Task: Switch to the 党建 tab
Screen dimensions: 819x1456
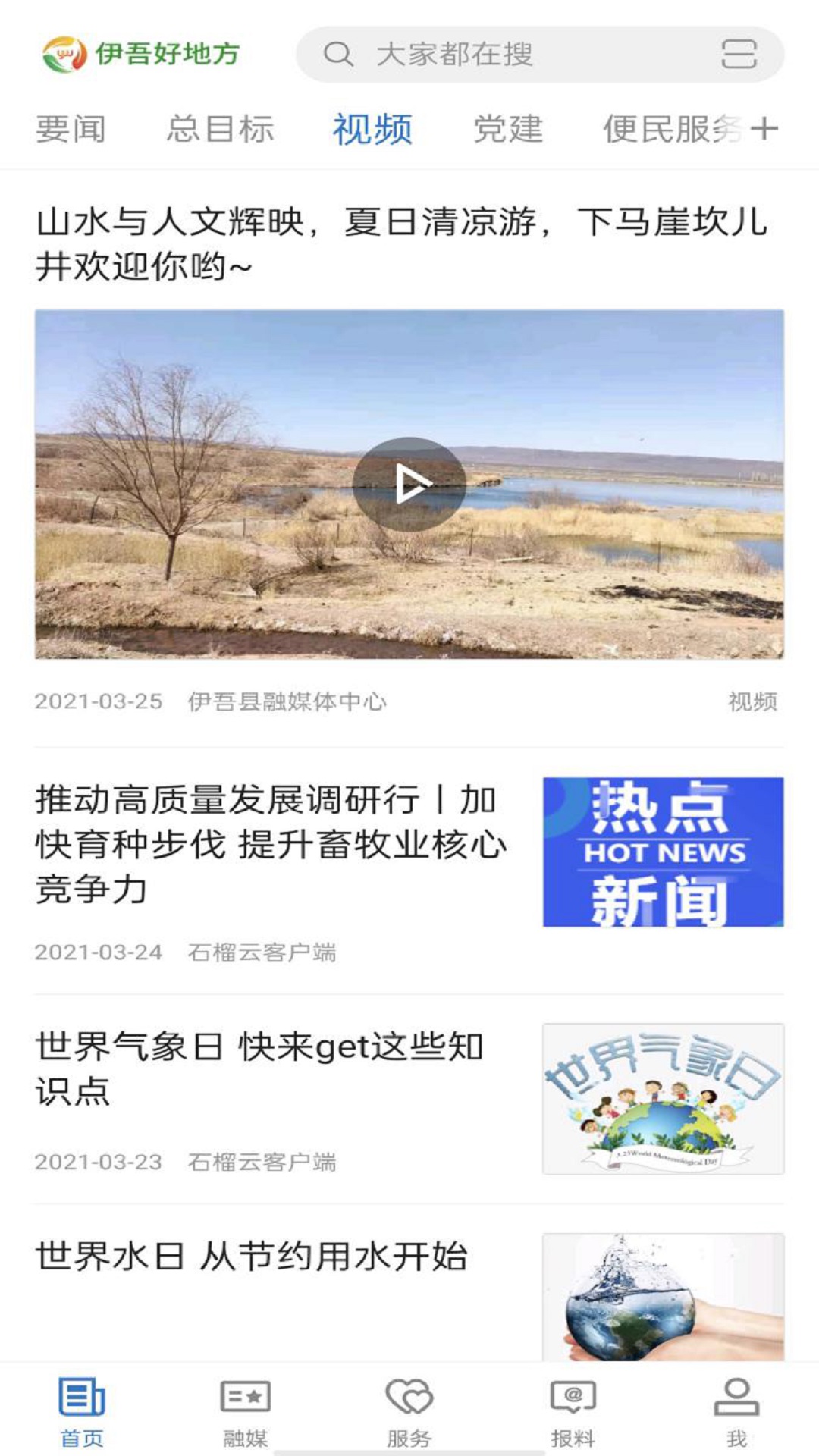Action: (x=510, y=127)
